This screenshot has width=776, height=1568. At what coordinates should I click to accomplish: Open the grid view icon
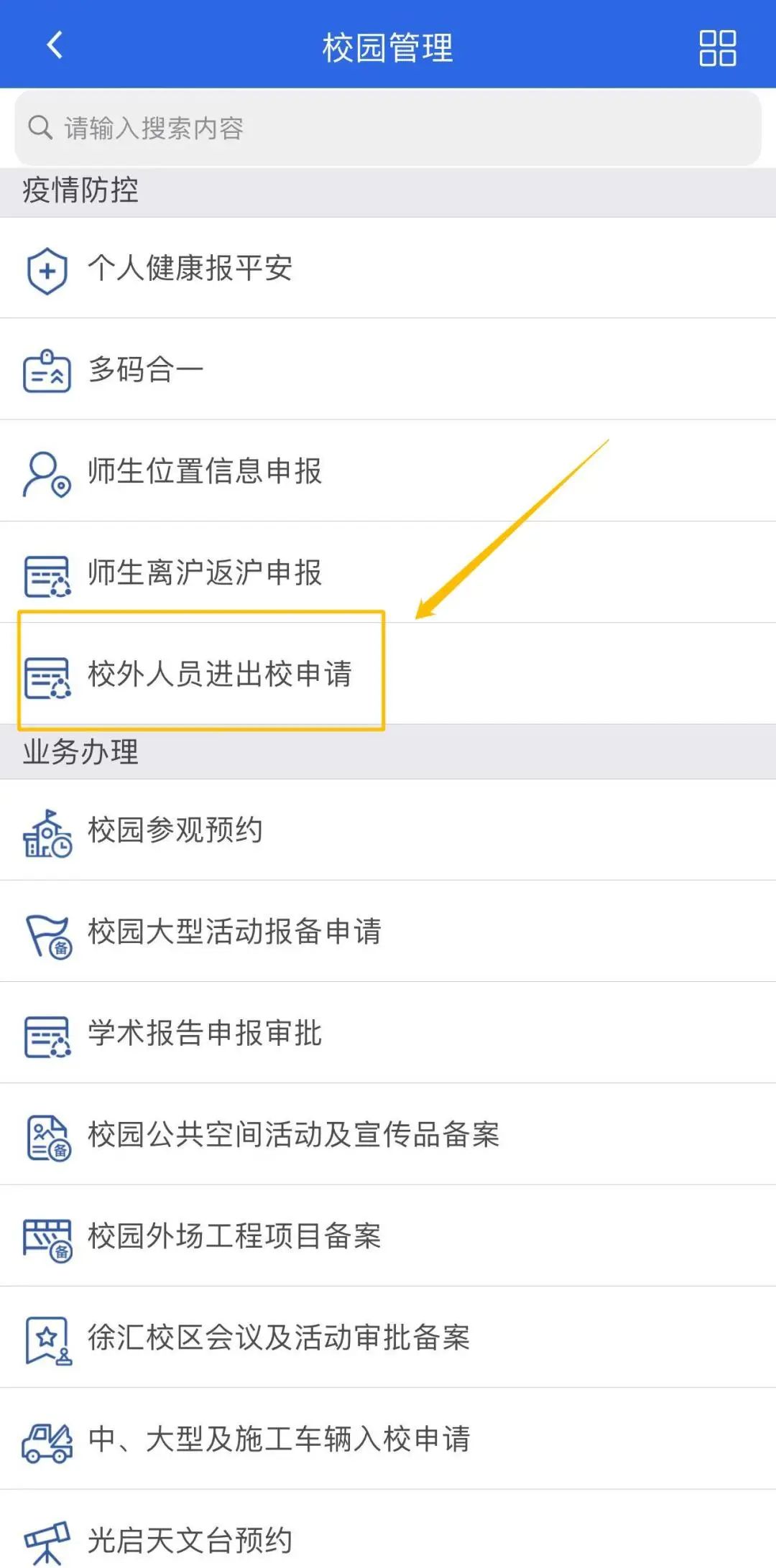coord(717,47)
